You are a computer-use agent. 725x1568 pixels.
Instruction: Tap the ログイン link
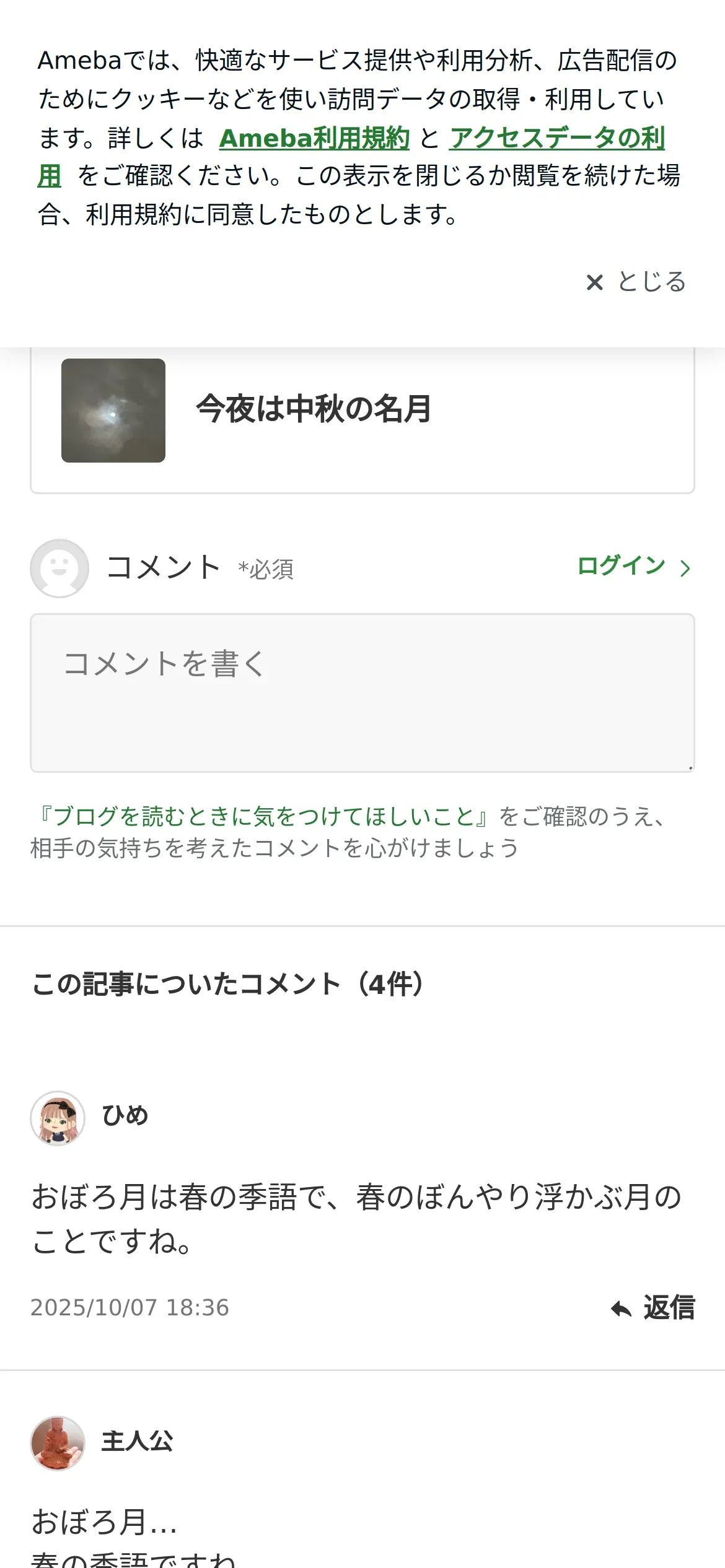tap(633, 566)
